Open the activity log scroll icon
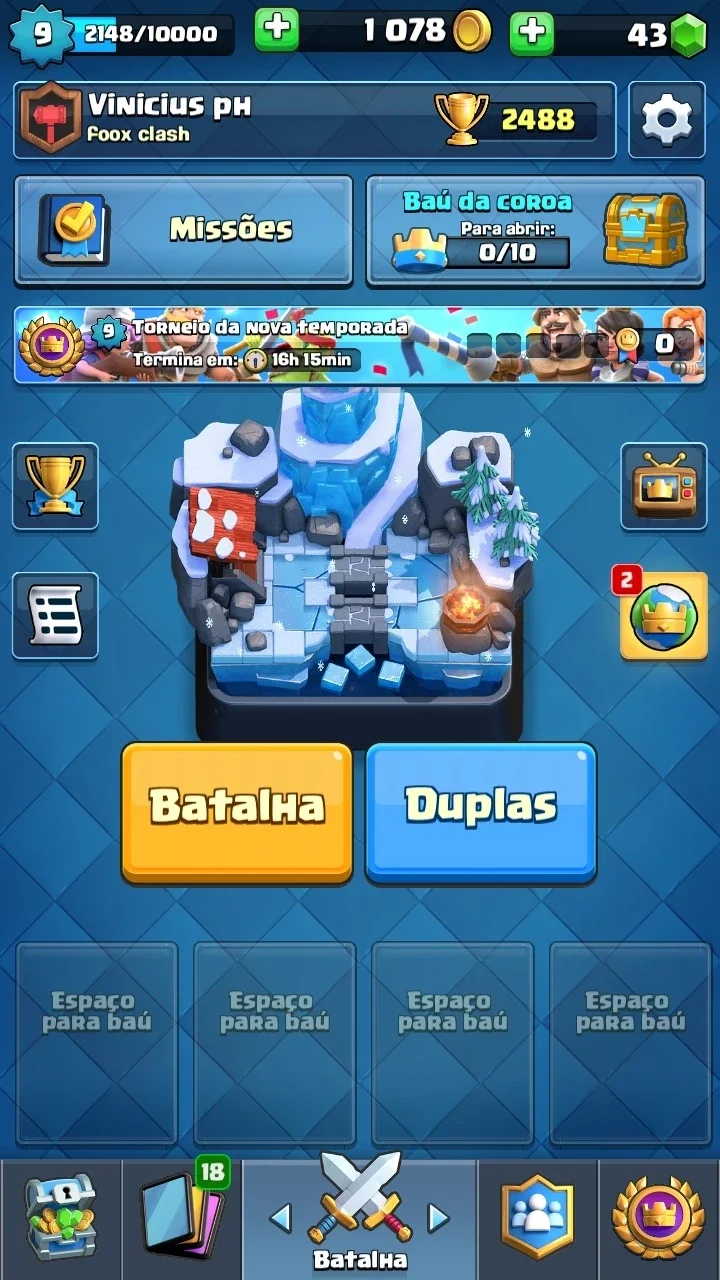The width and height of the screenshot is (720, 1280). point(55,615)
